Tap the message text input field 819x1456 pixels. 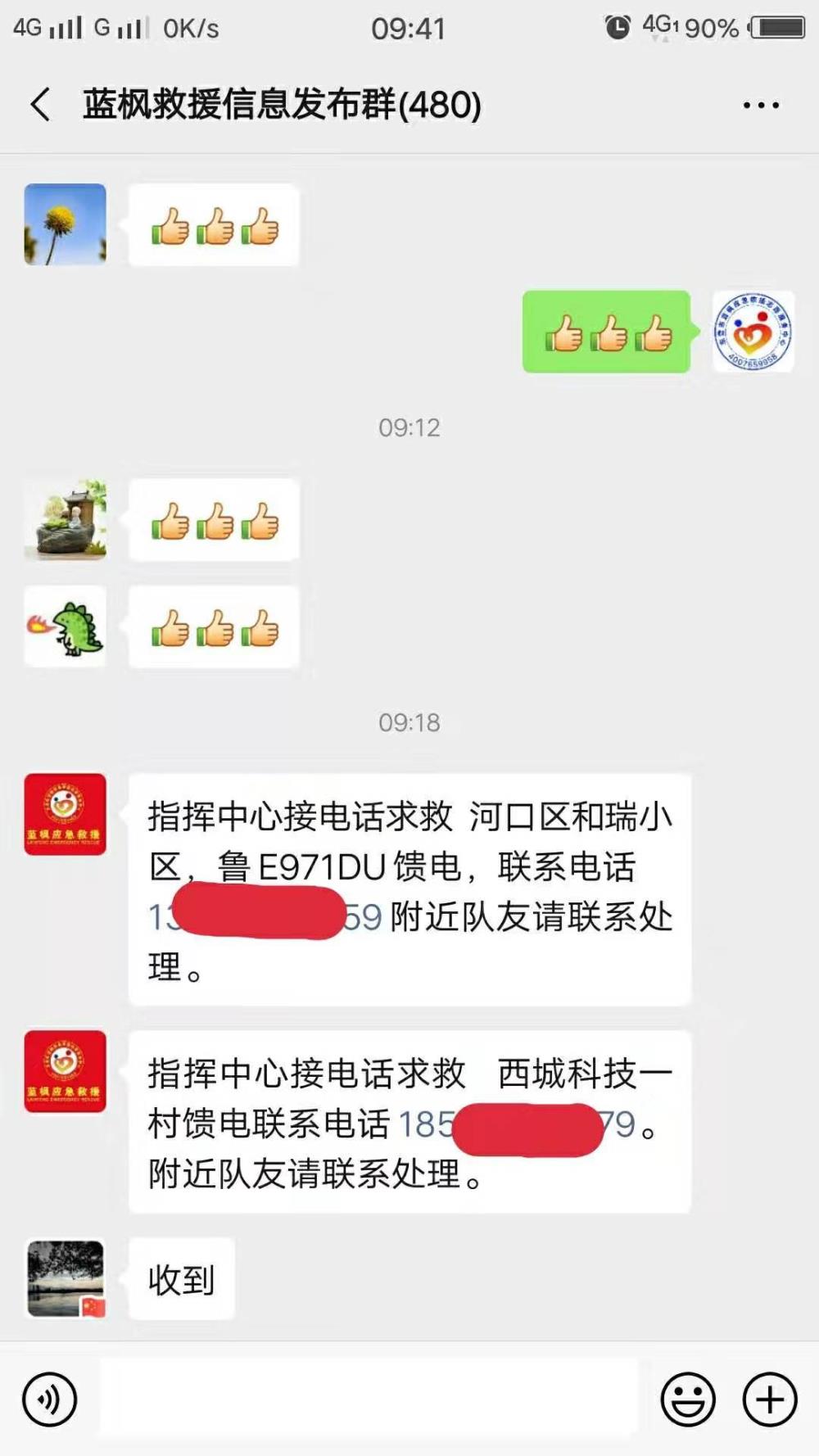pyautogui.click(x=369, y=1399)
